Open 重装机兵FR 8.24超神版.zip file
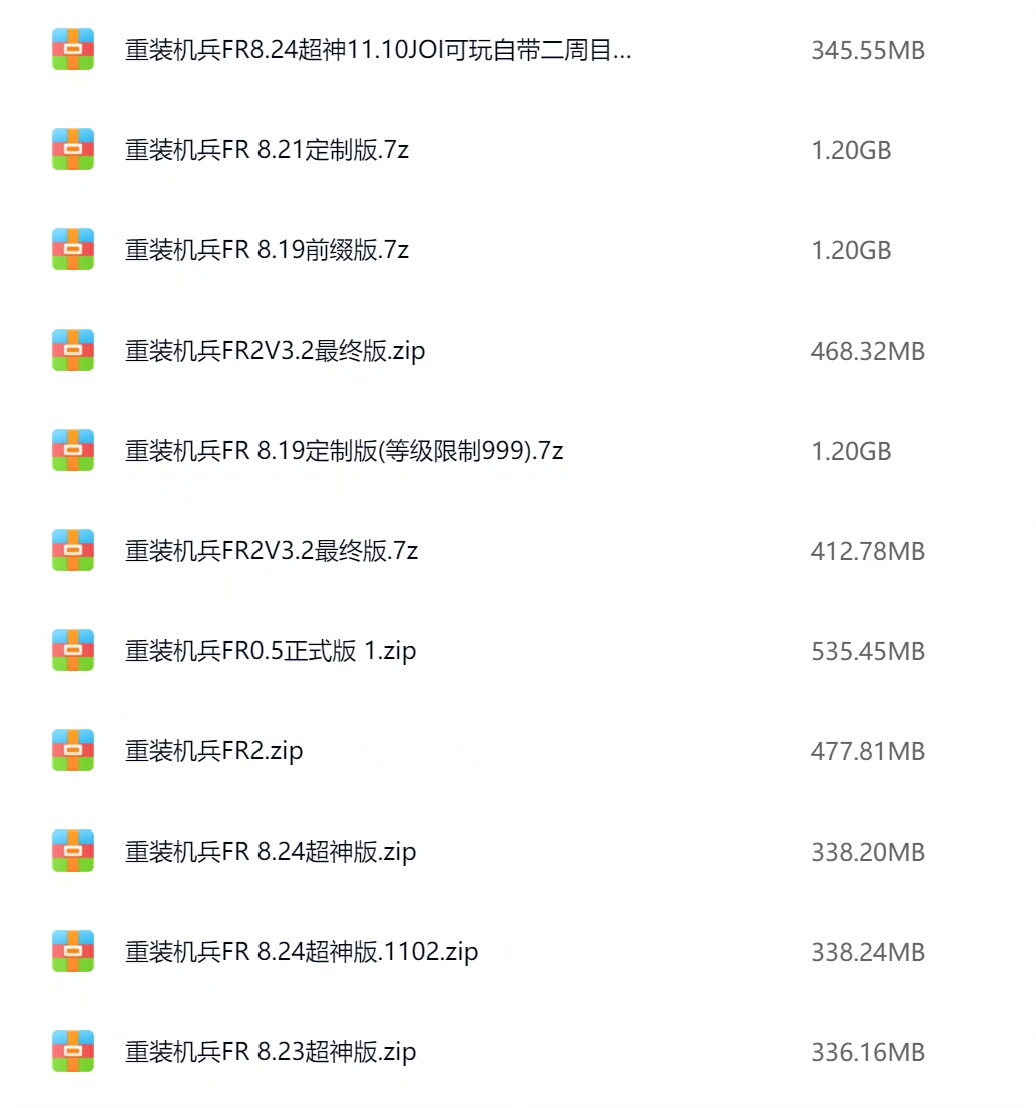Image resolution: width=1036 pixels, height=1108 pixels. point(270,852)
